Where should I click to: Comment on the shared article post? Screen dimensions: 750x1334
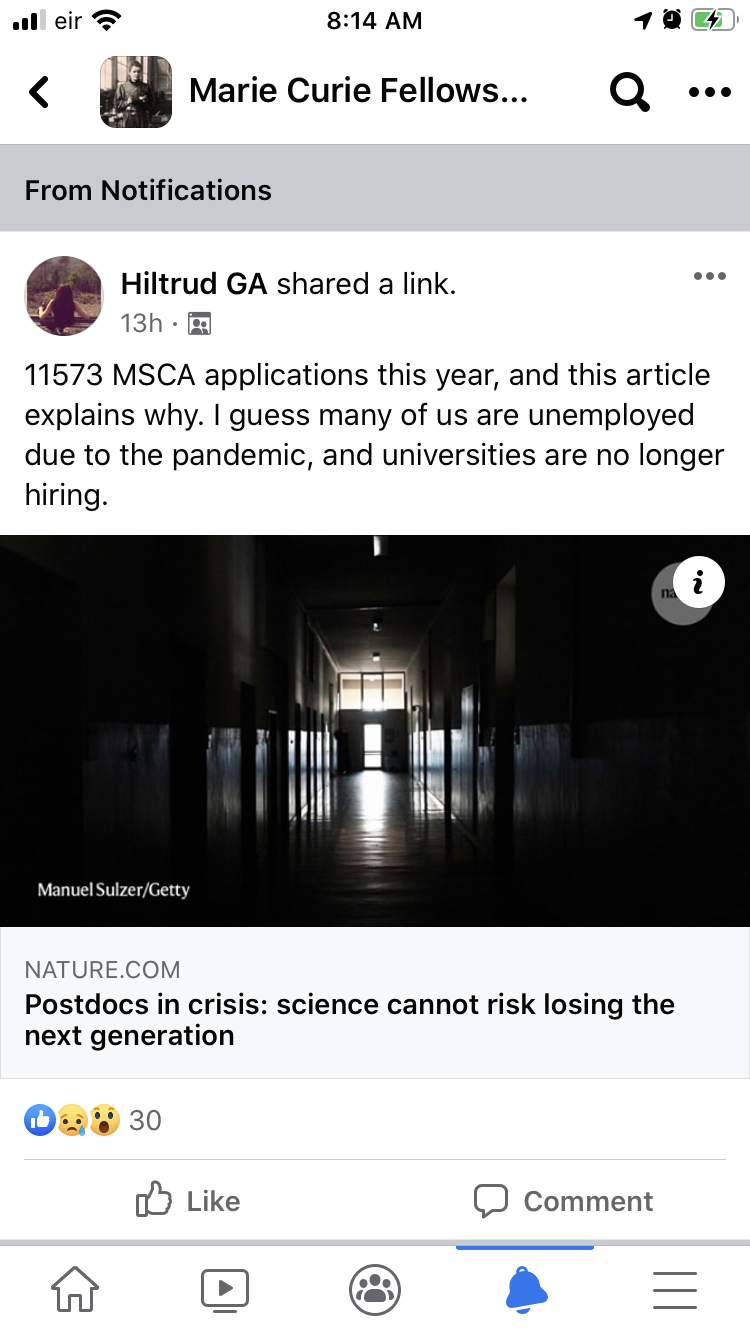562,1201
